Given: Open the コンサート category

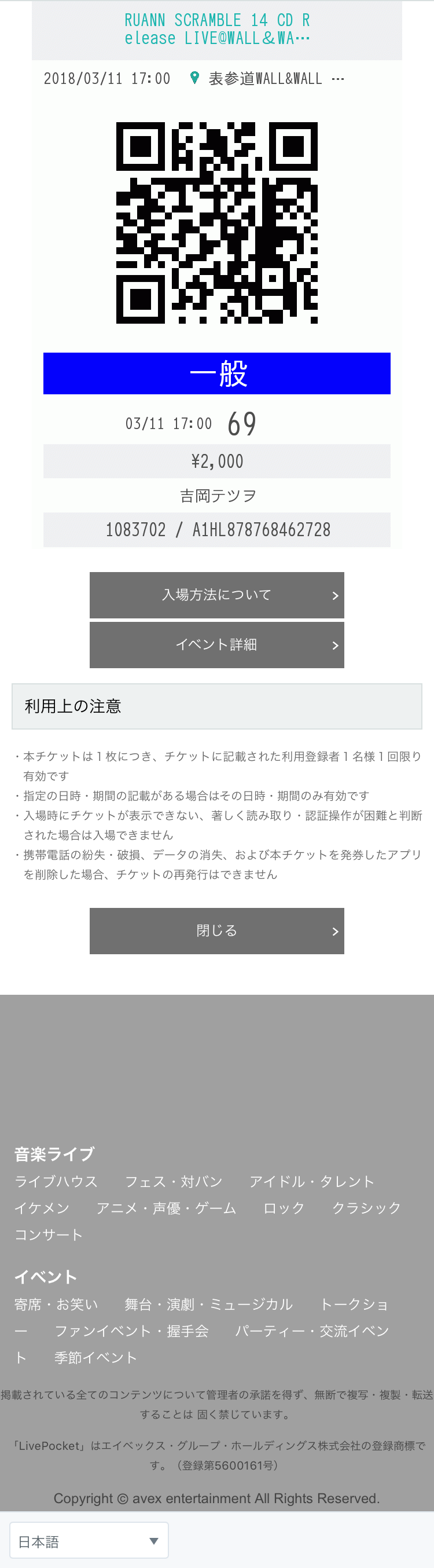Looking at the screenshot, I should pos(49,1234).
